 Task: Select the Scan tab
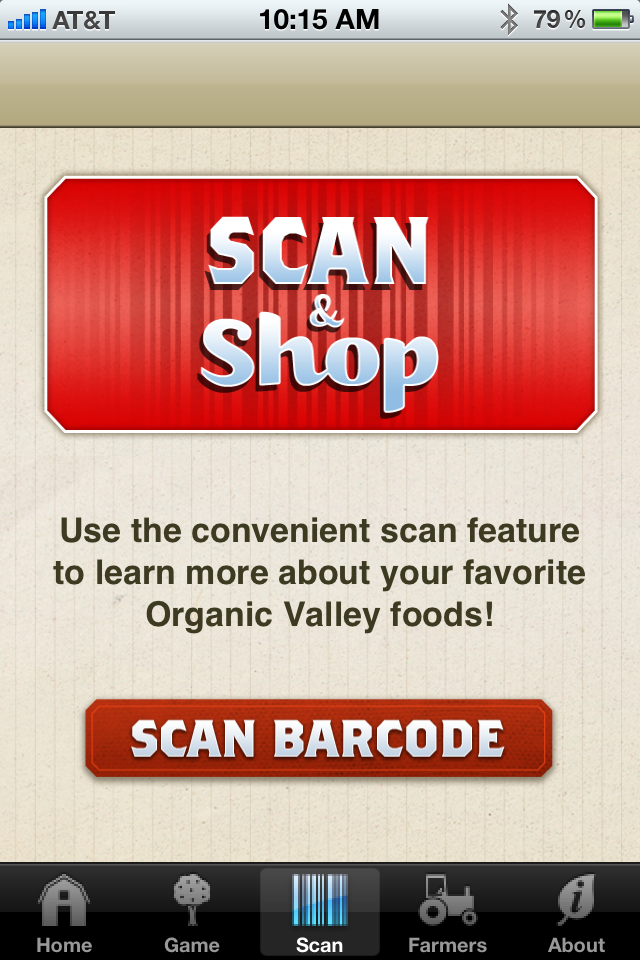pyautogui.click(x=319, y=912)
